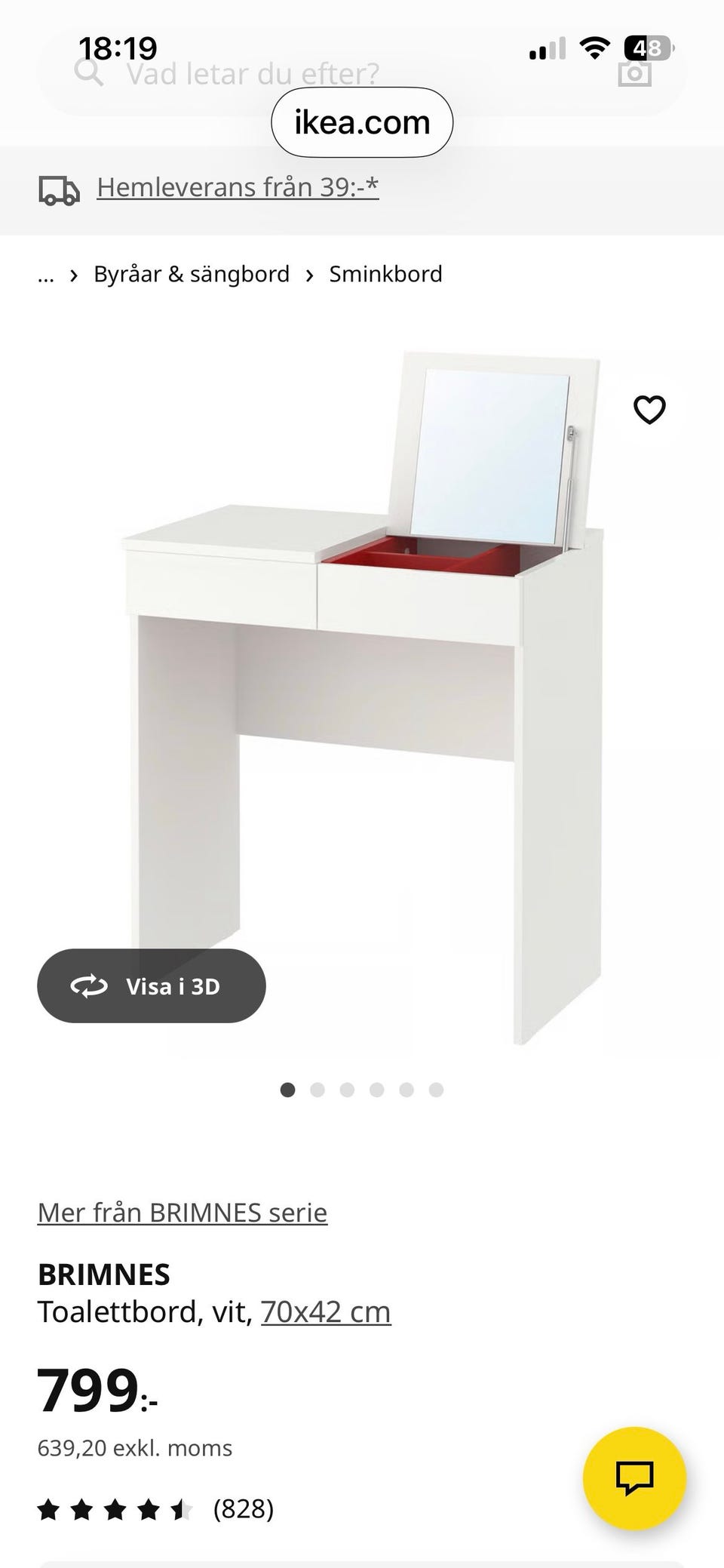Select the second carousel dot
Image resolution: width=724 pixels, height=1568 pixels.
click(318, 1090)
